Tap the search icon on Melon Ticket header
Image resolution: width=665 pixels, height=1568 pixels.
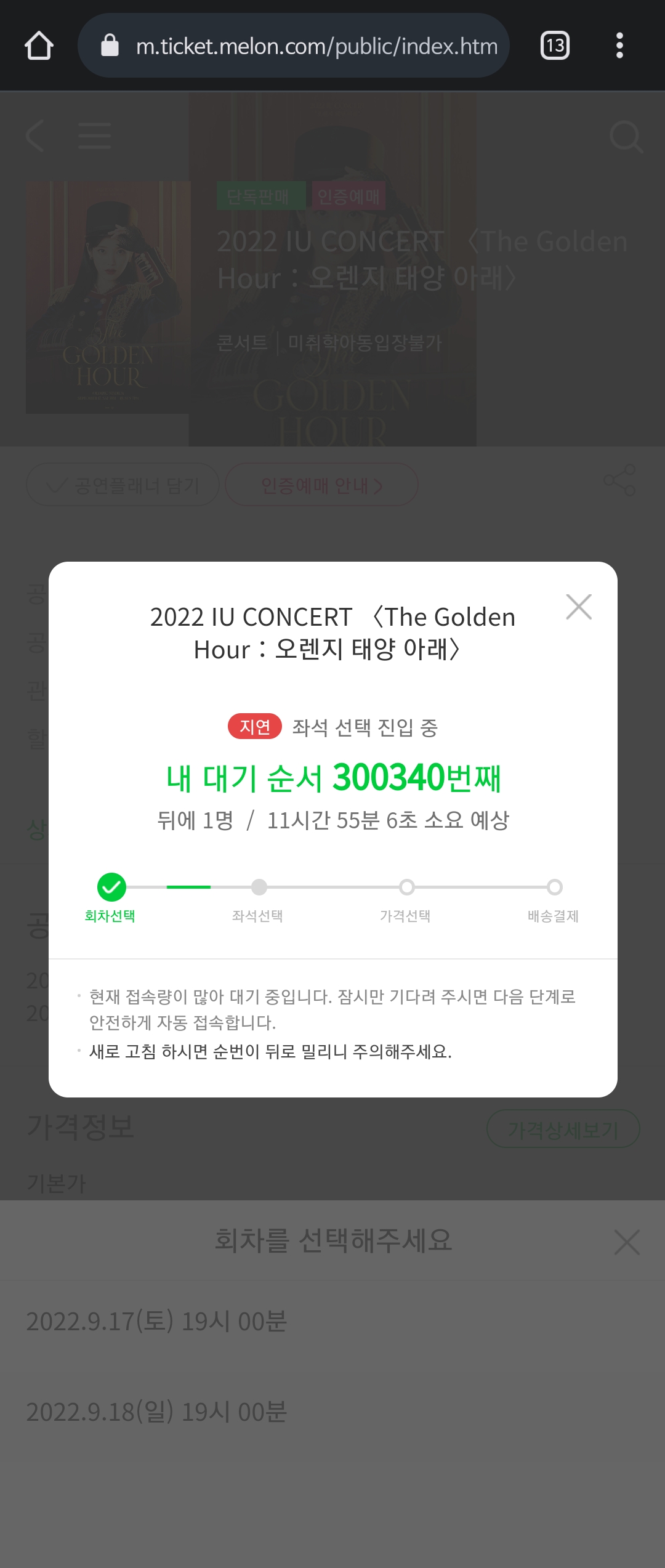(626, 136)
